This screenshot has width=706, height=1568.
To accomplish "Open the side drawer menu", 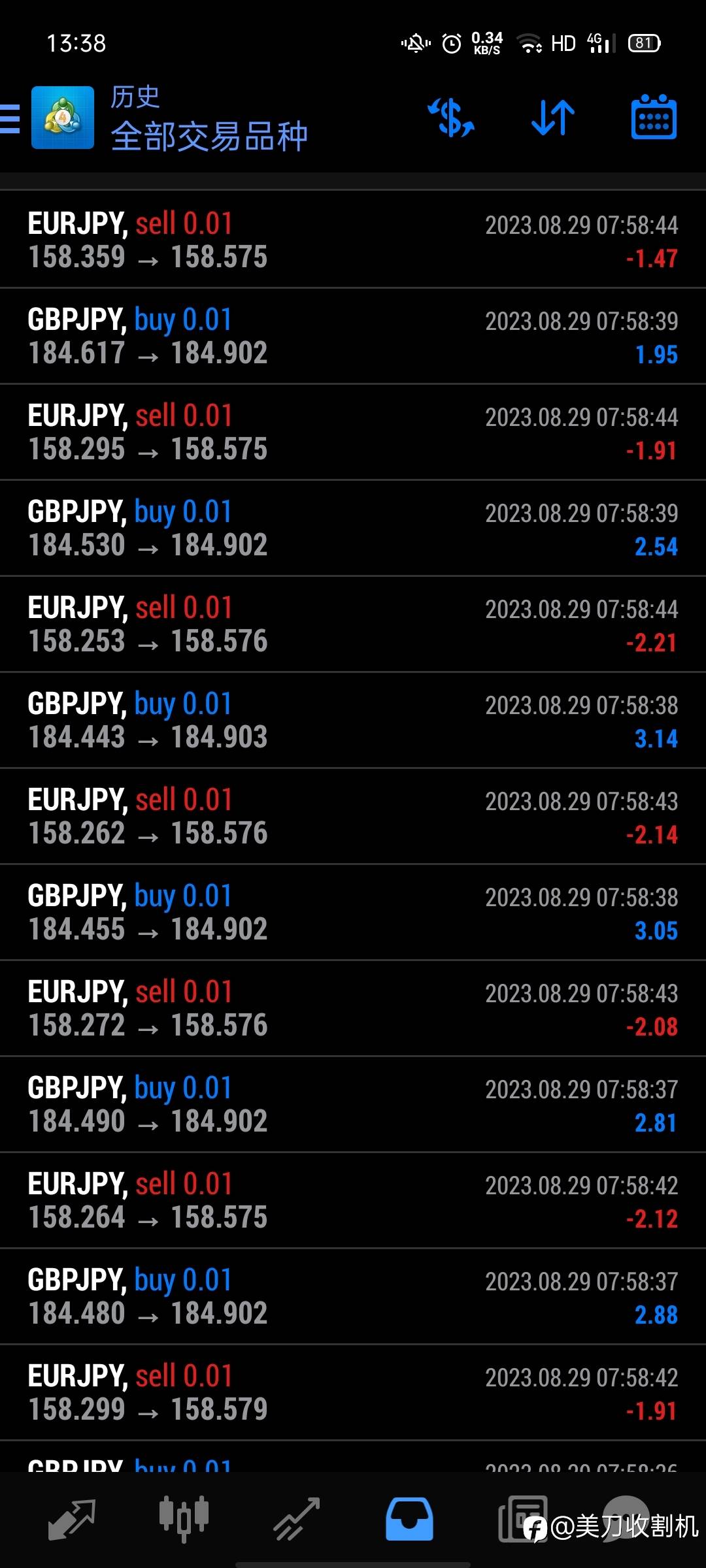I will [x=10, y=118].
